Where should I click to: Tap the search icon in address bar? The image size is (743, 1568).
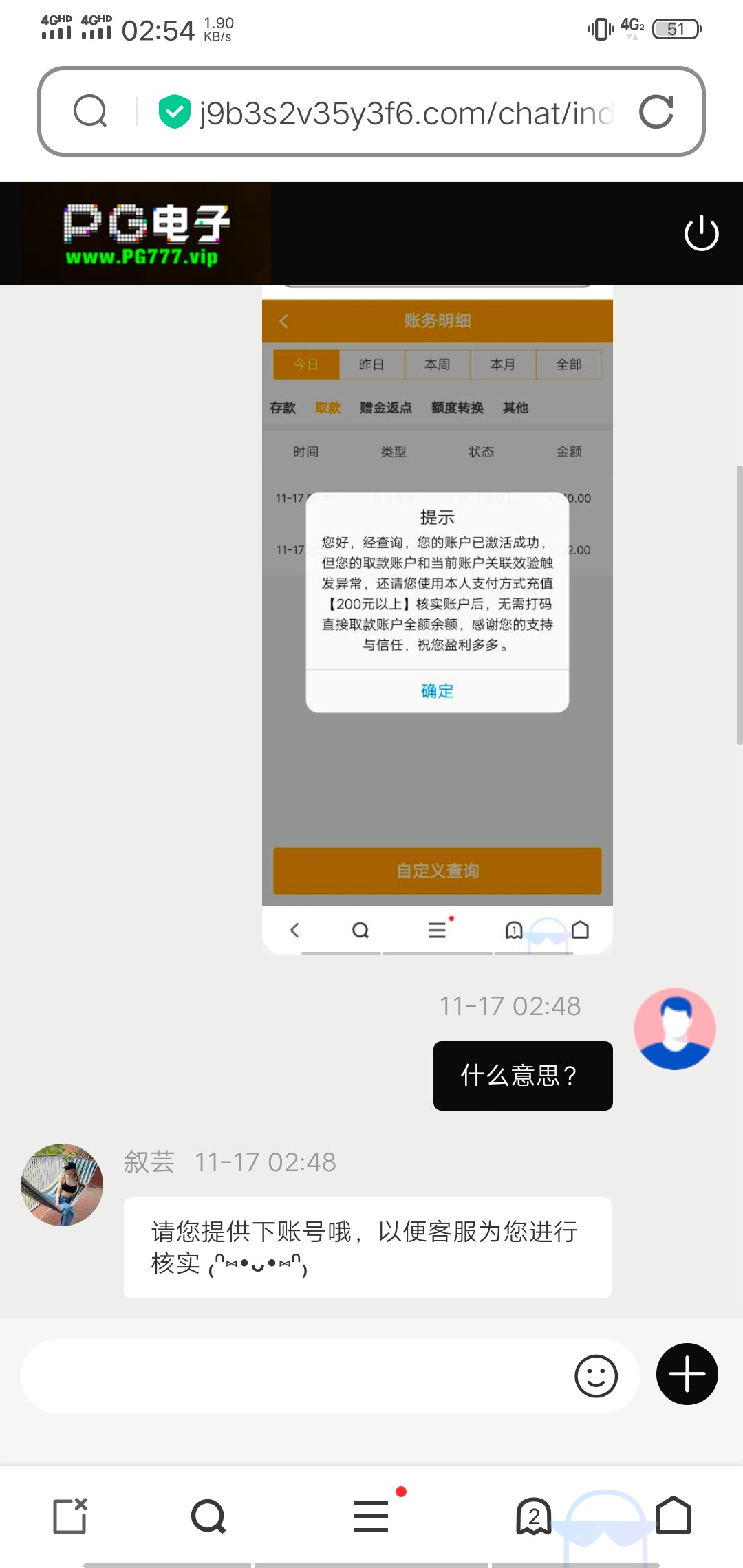tap(90, 111)
